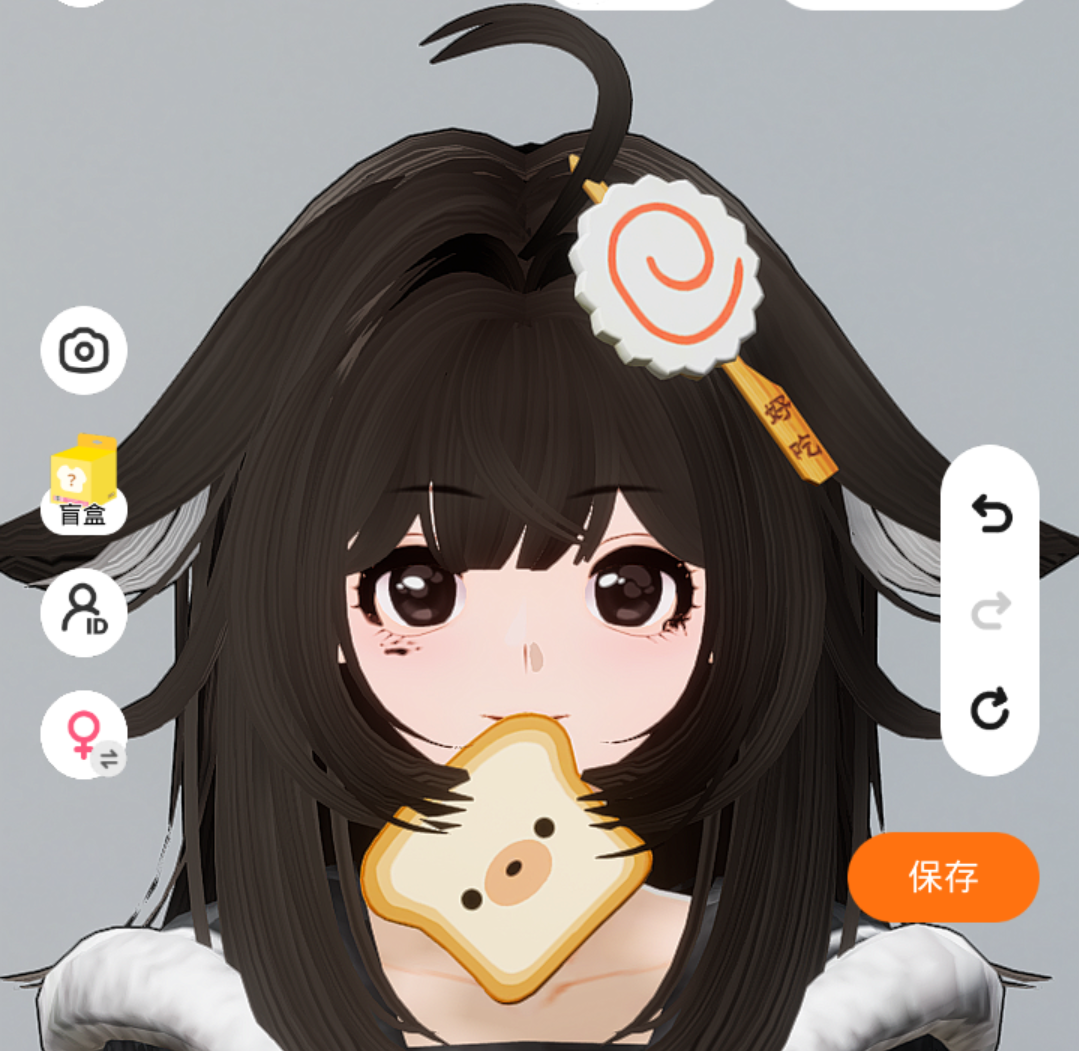Viewport: 1079px width, 1051px height.
Task: Open the 盲盒 blind box
Action: [84, 485]
